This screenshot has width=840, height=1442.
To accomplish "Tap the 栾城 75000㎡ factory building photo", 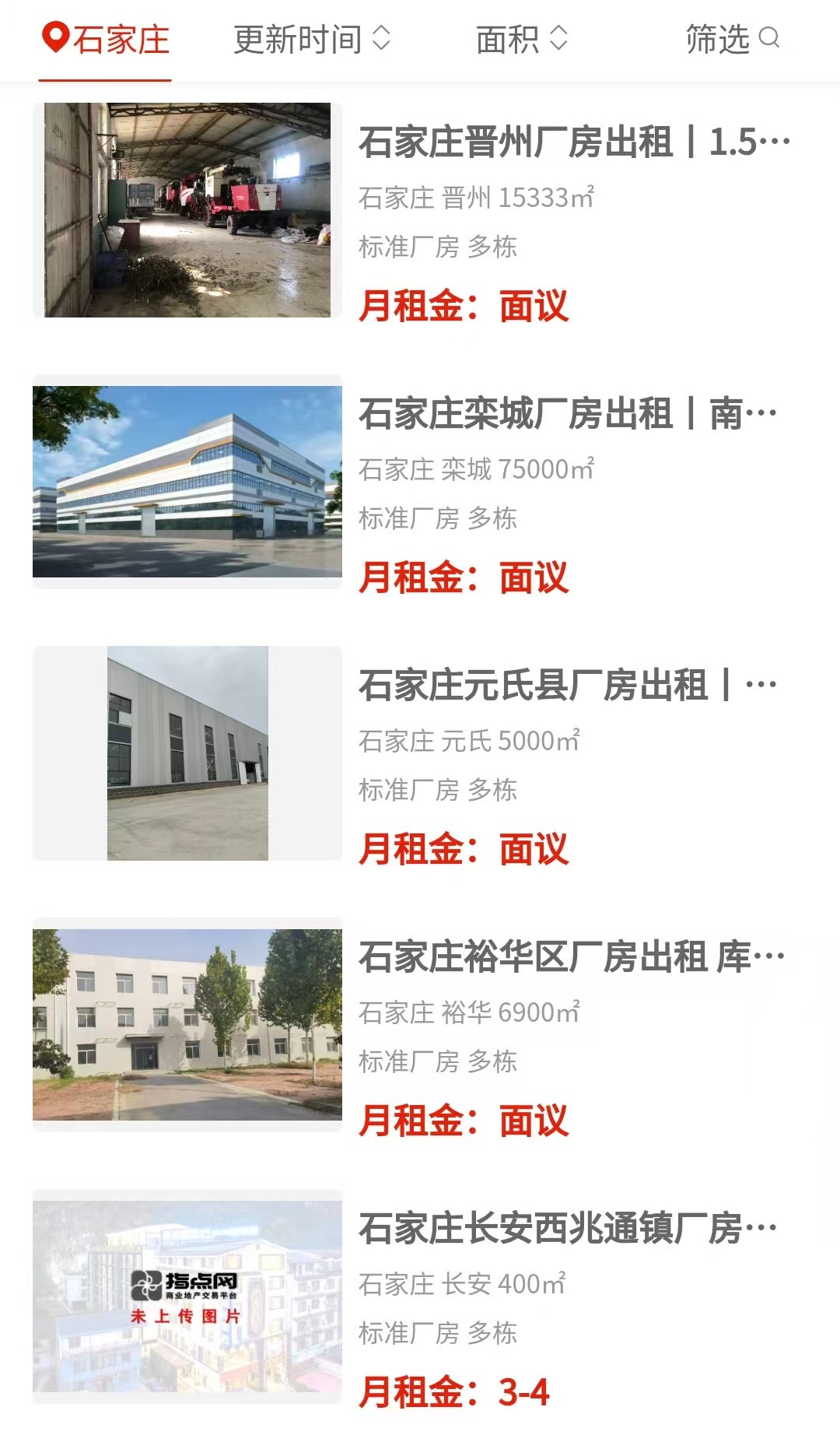I will pos(187,482).
